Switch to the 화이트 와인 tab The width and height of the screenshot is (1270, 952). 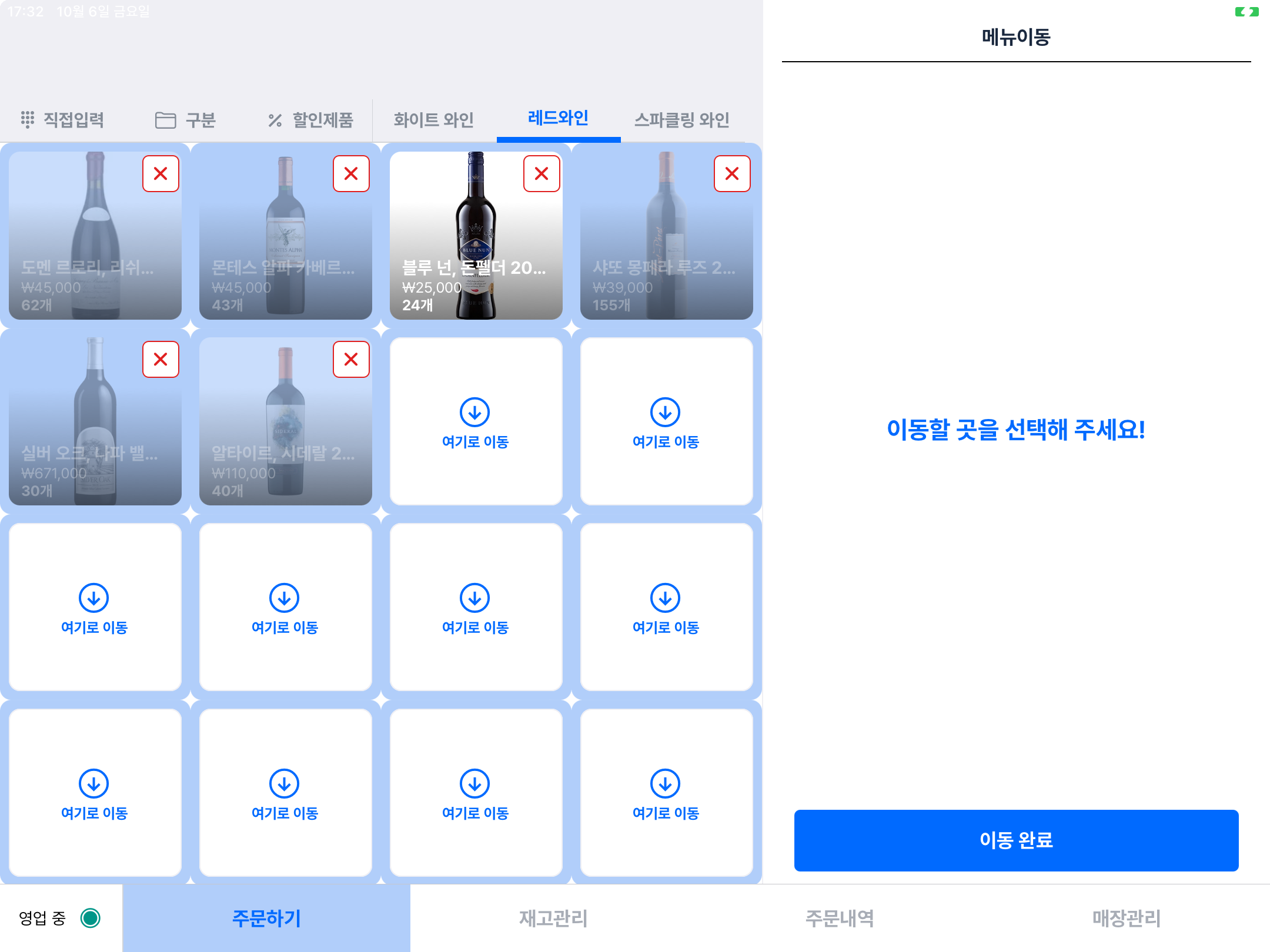(x=433, y=120)
